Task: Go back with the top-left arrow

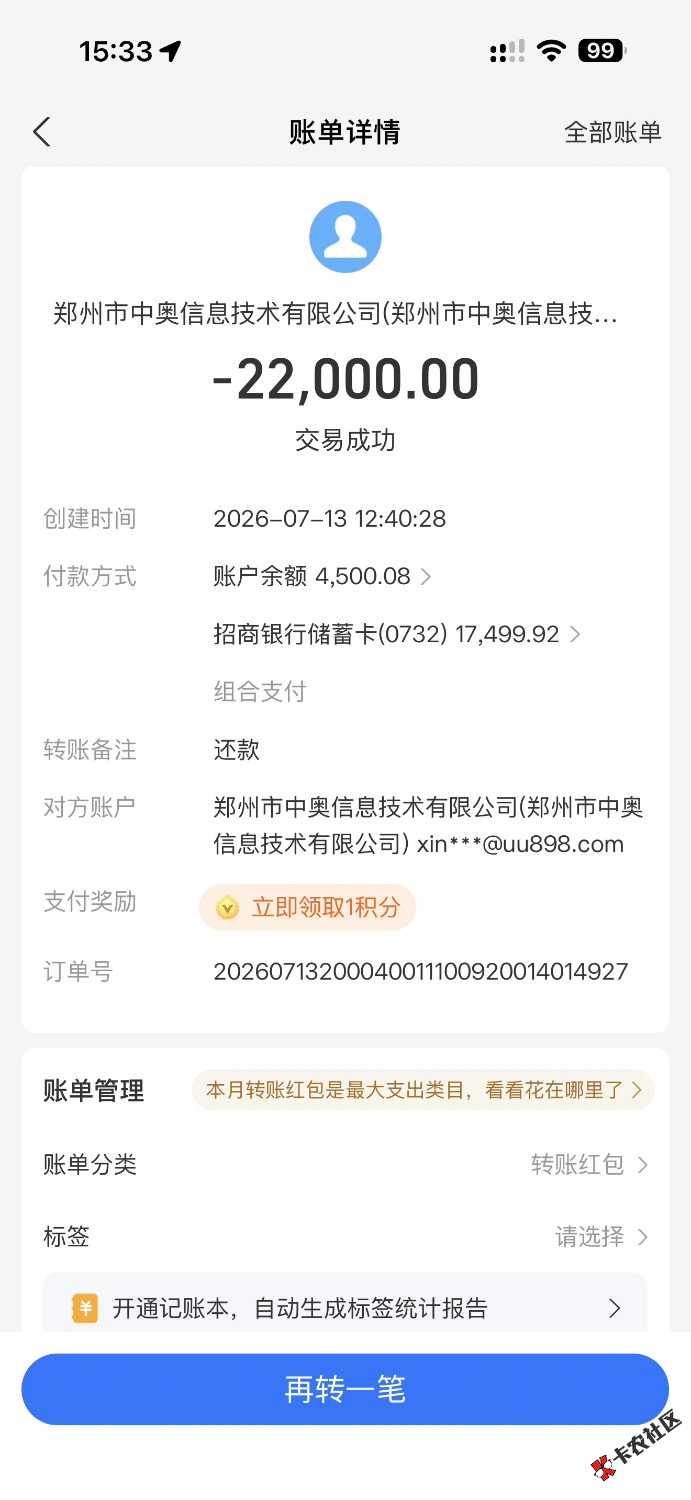Action: tap(41, 132)
